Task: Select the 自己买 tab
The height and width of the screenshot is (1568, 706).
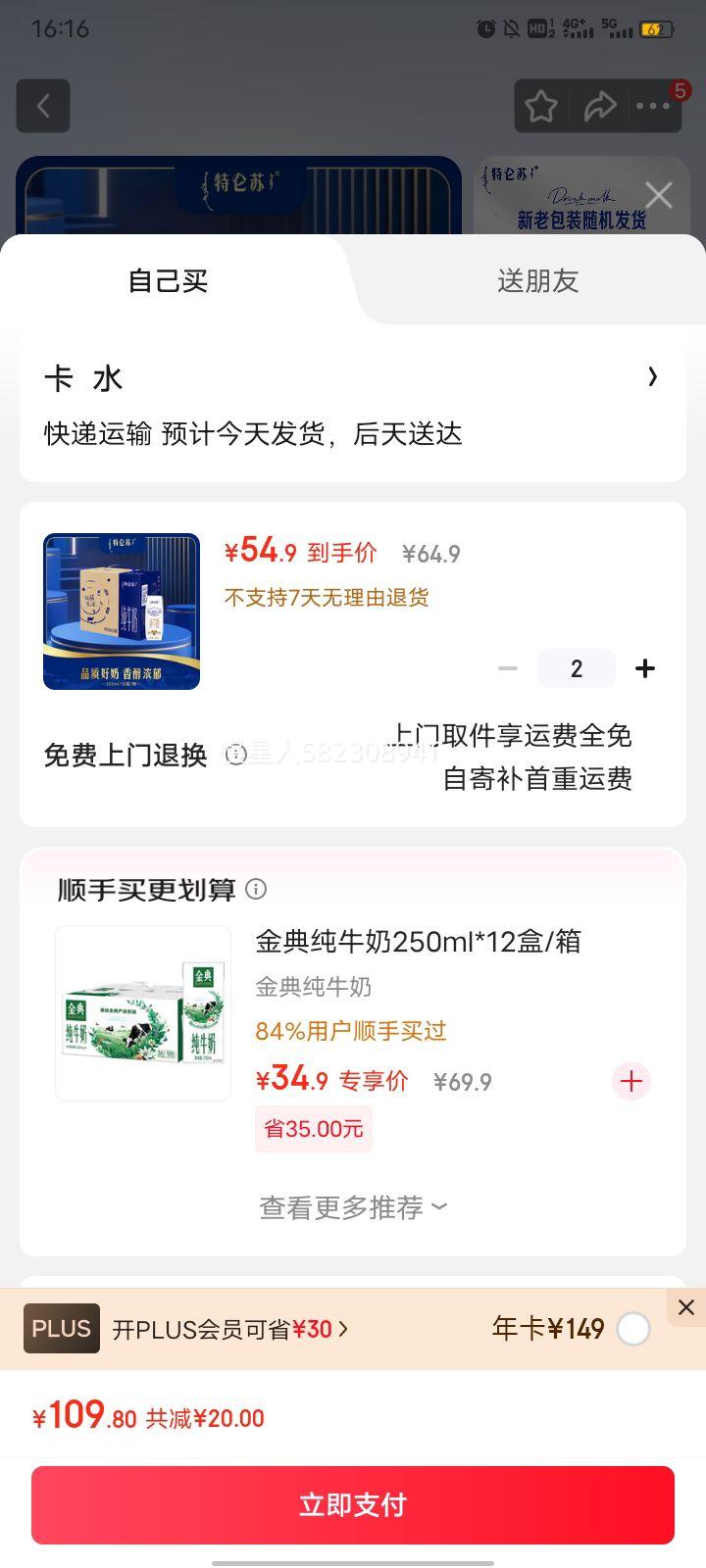Action: tap(168, 281)
